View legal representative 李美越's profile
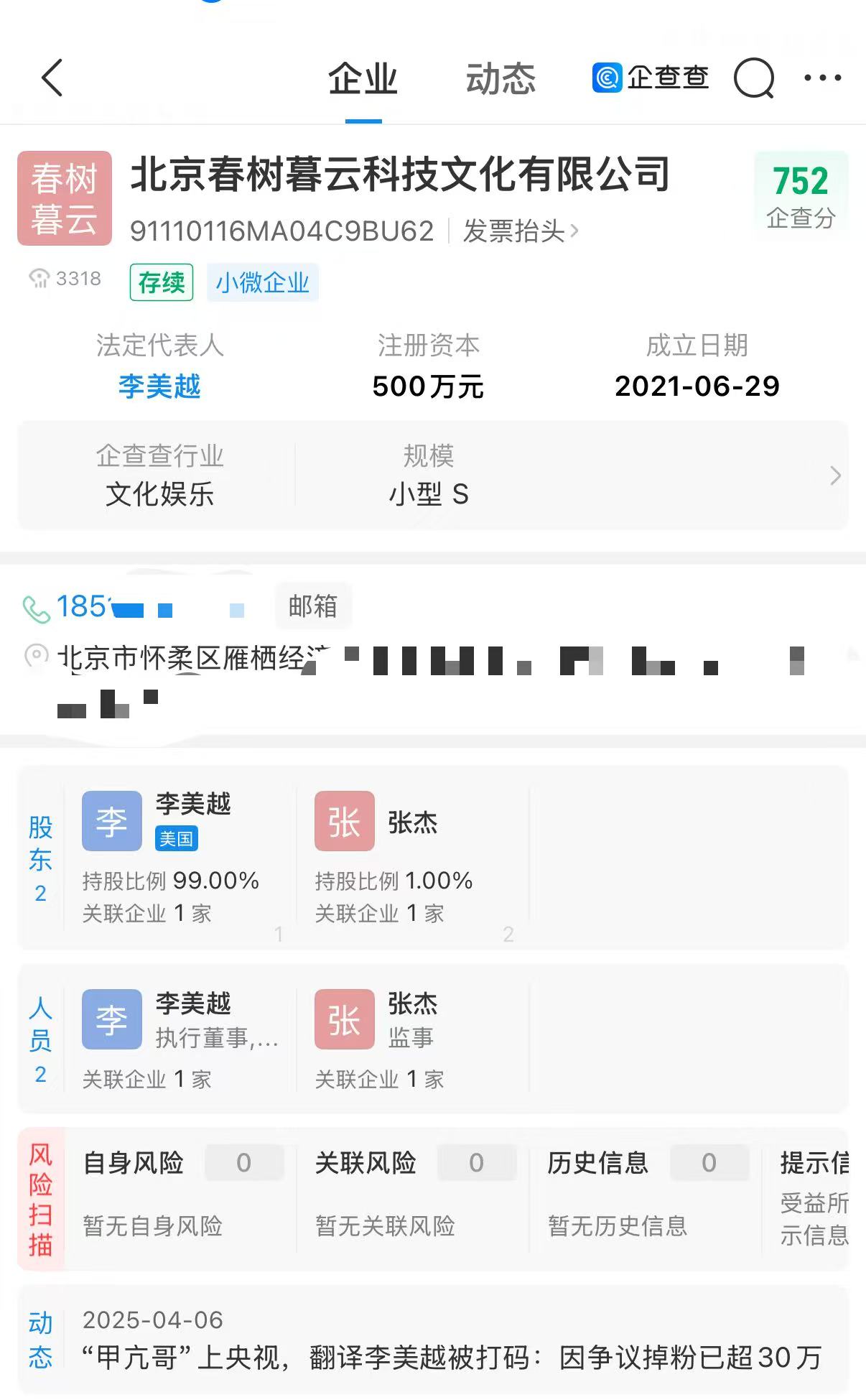The height and width of the screenshot is (1400, 866). point(159,386)
